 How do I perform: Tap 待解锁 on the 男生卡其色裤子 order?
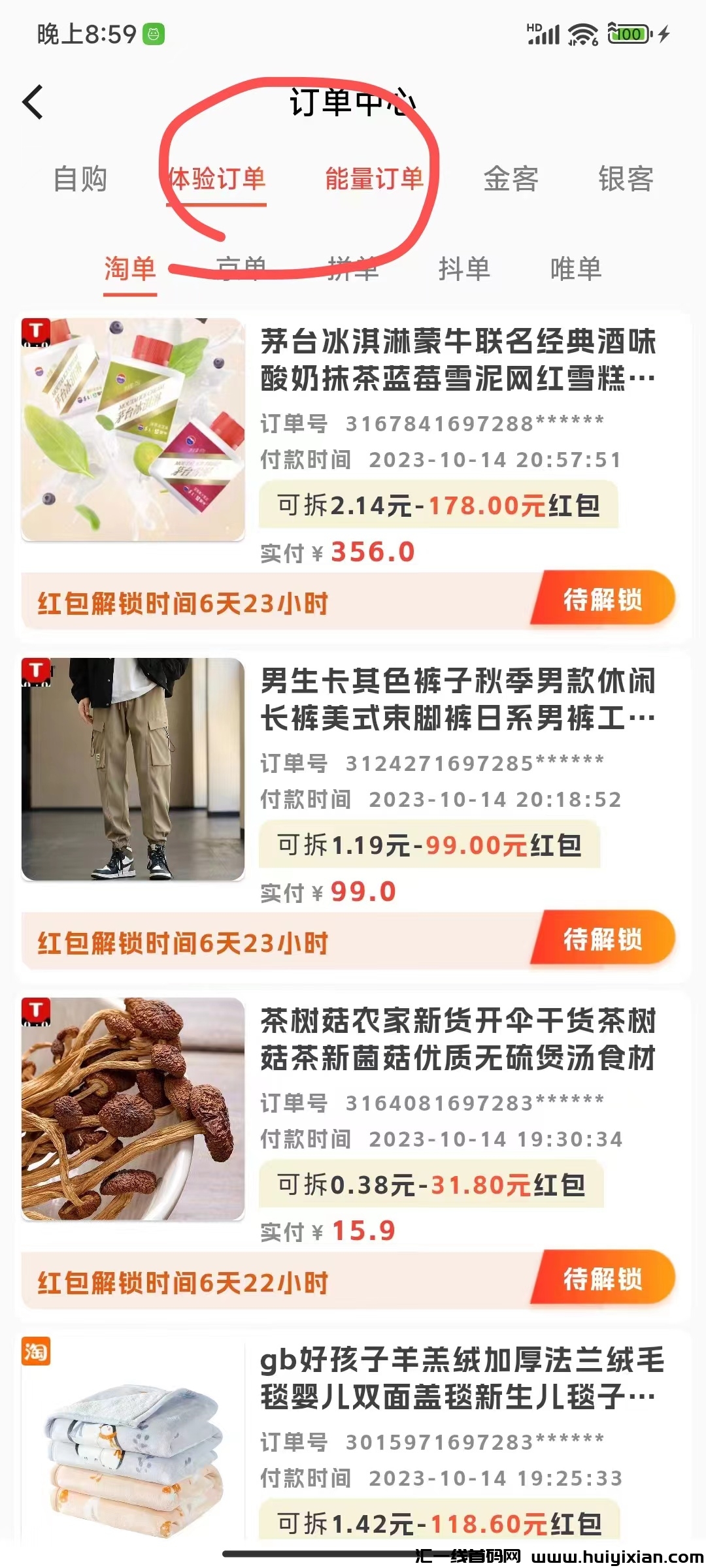tap(602, 939)
